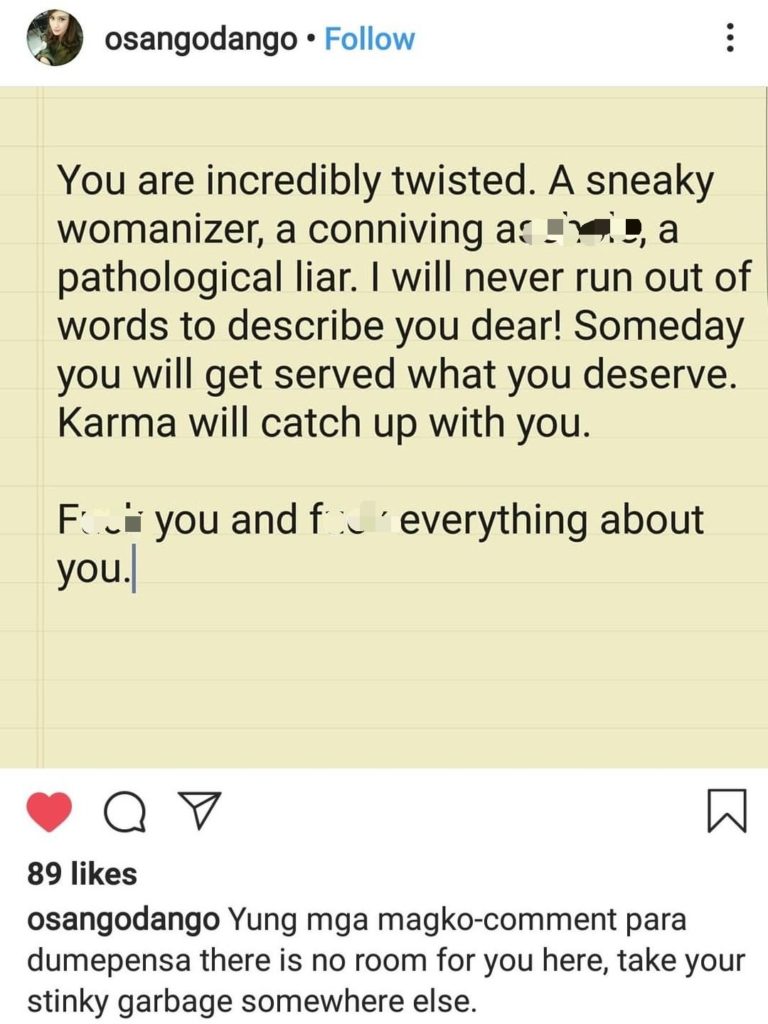Unlike the post via the heart icon
The height and width of the screenshot is (1024, 768).
48,812
